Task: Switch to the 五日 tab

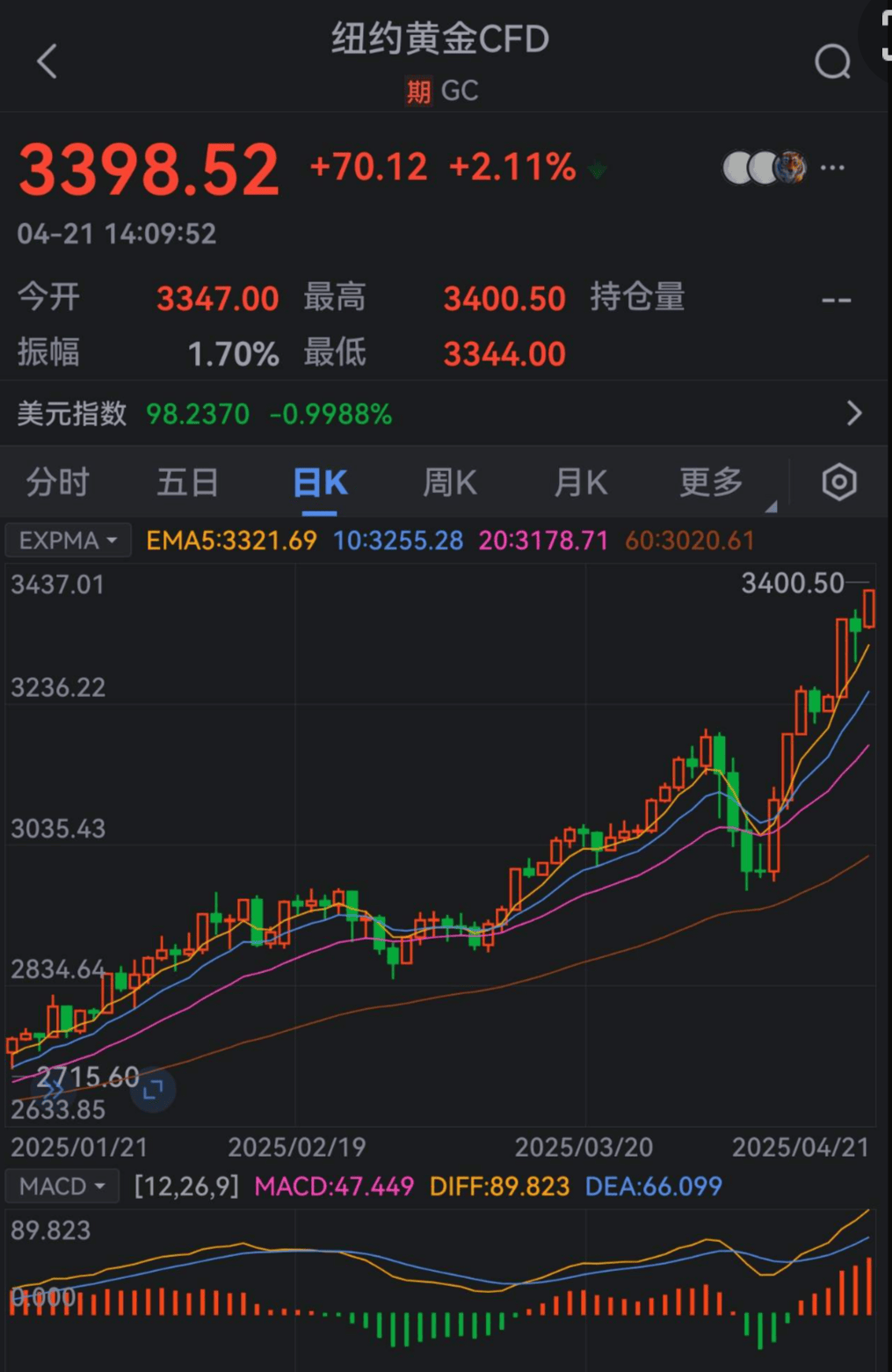Action: point(187,483)
